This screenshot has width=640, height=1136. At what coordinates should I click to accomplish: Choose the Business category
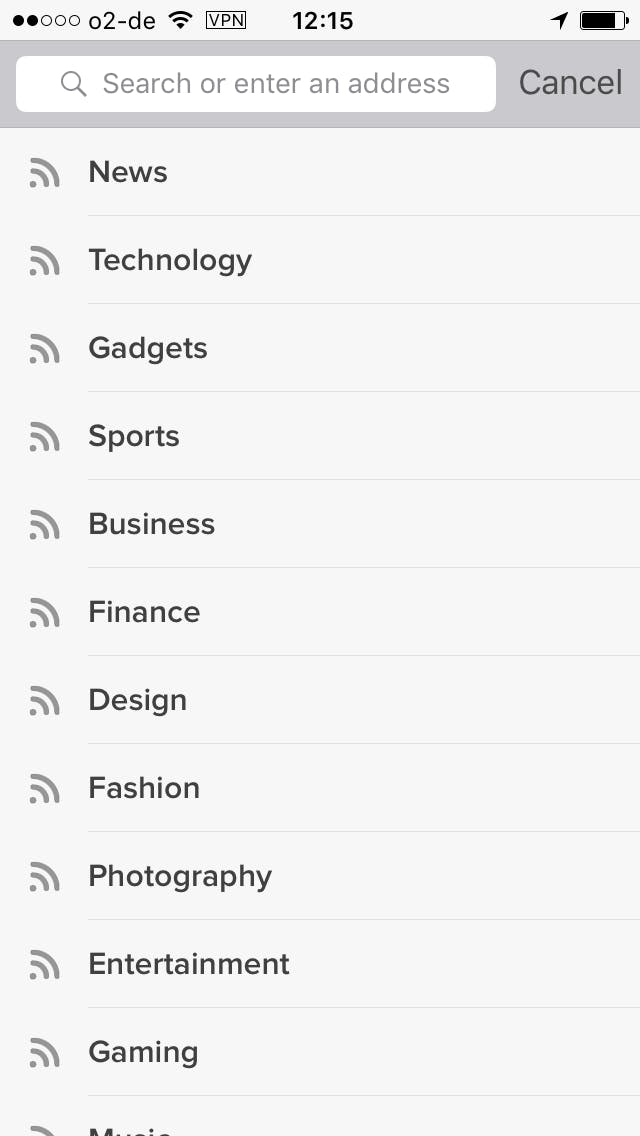tap(152, 524)
